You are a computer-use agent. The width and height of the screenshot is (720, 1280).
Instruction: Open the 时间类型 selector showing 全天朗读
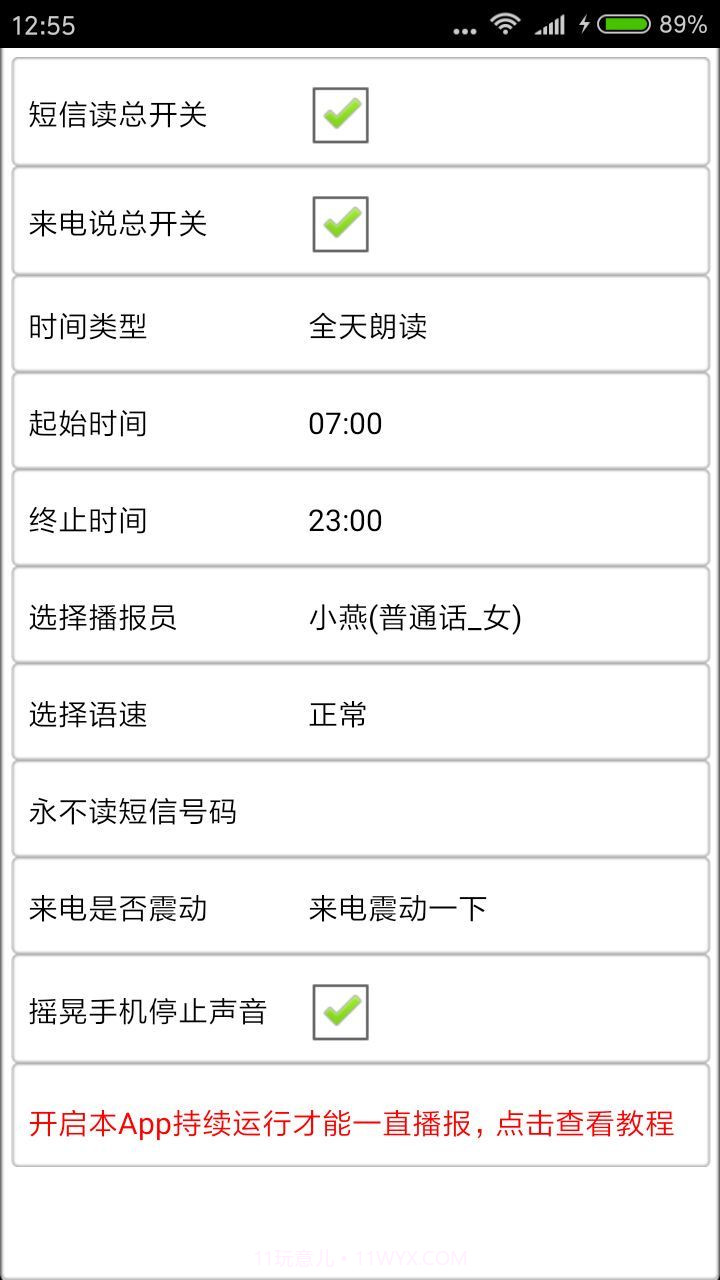[360, 325]
